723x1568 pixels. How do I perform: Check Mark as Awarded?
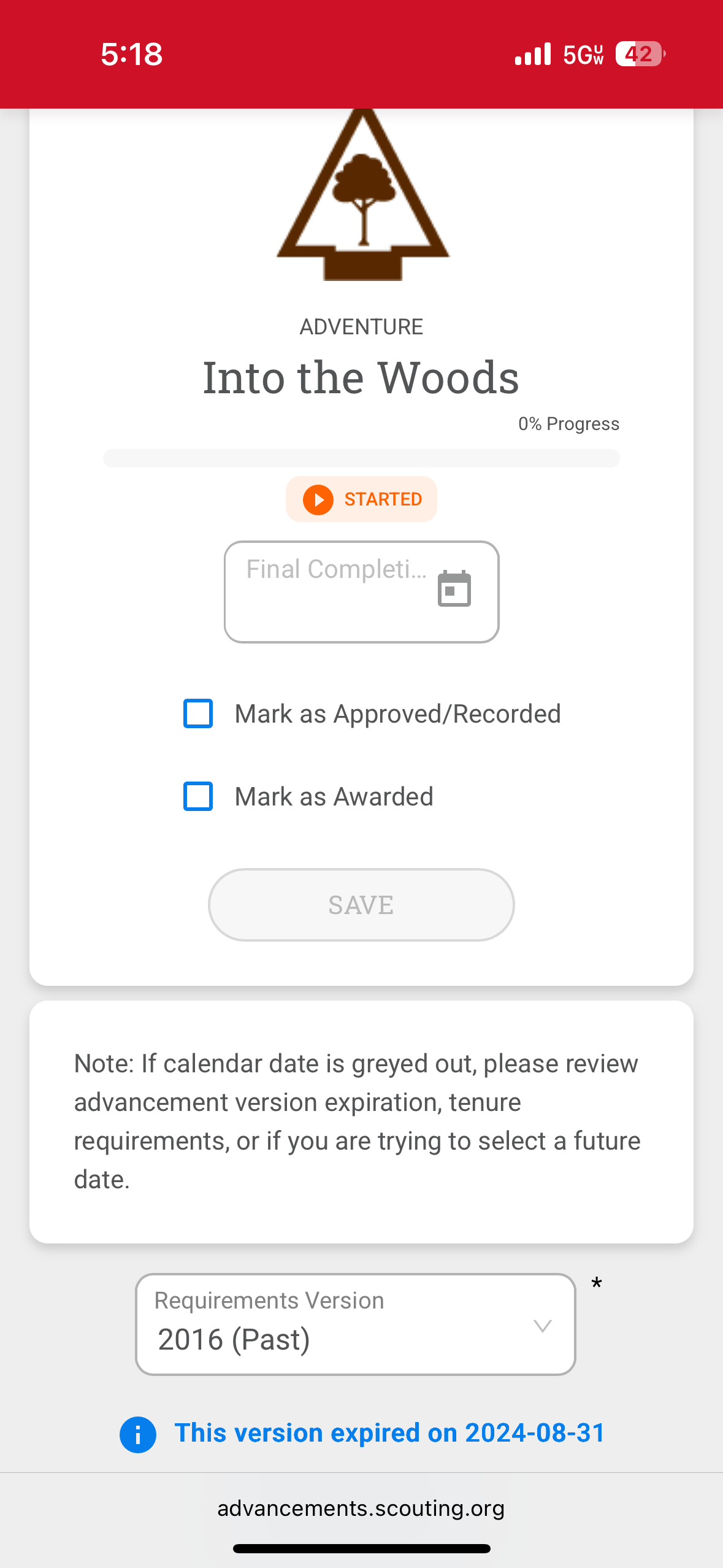[198, 796]
